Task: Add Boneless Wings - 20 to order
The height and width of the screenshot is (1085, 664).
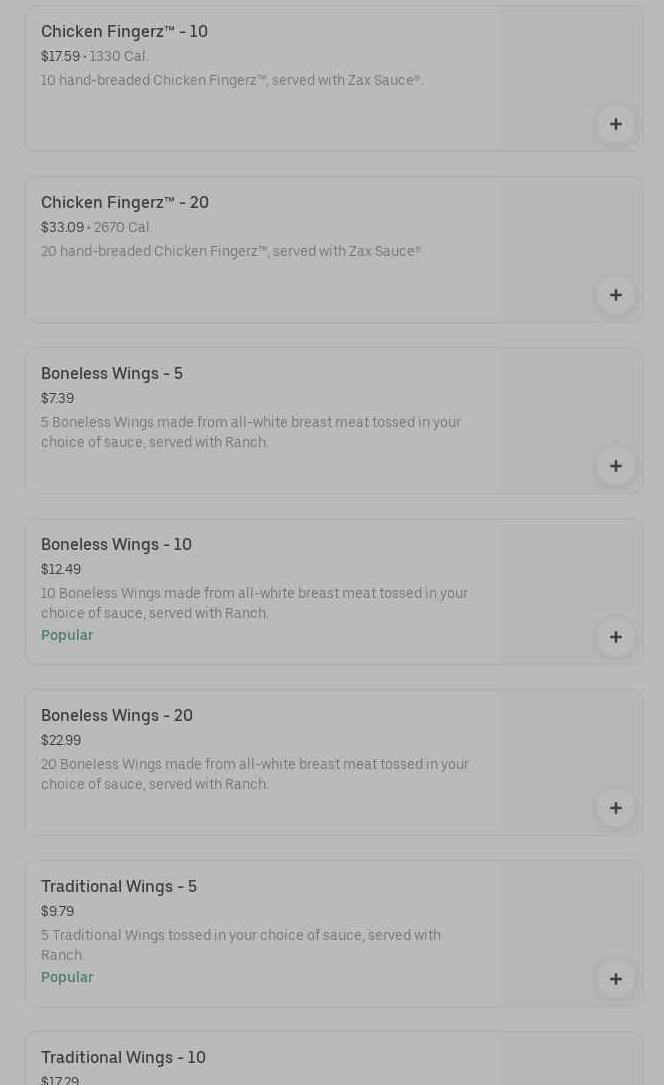Action: coord(615,808)
